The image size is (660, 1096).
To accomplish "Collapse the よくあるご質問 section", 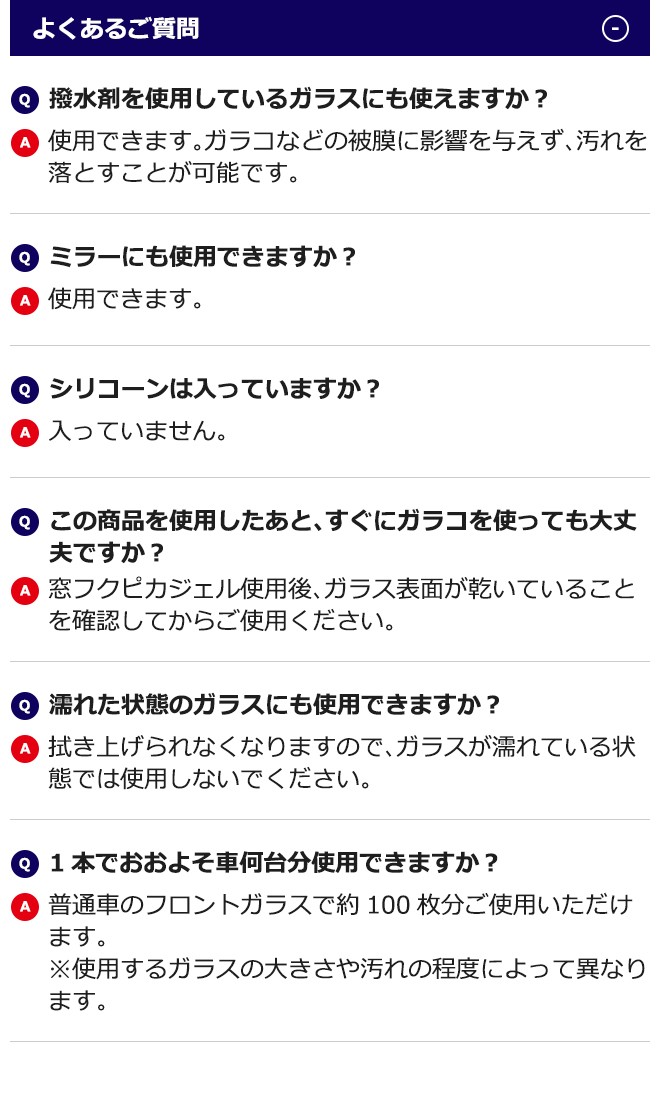I will click(x=615, y=28).
